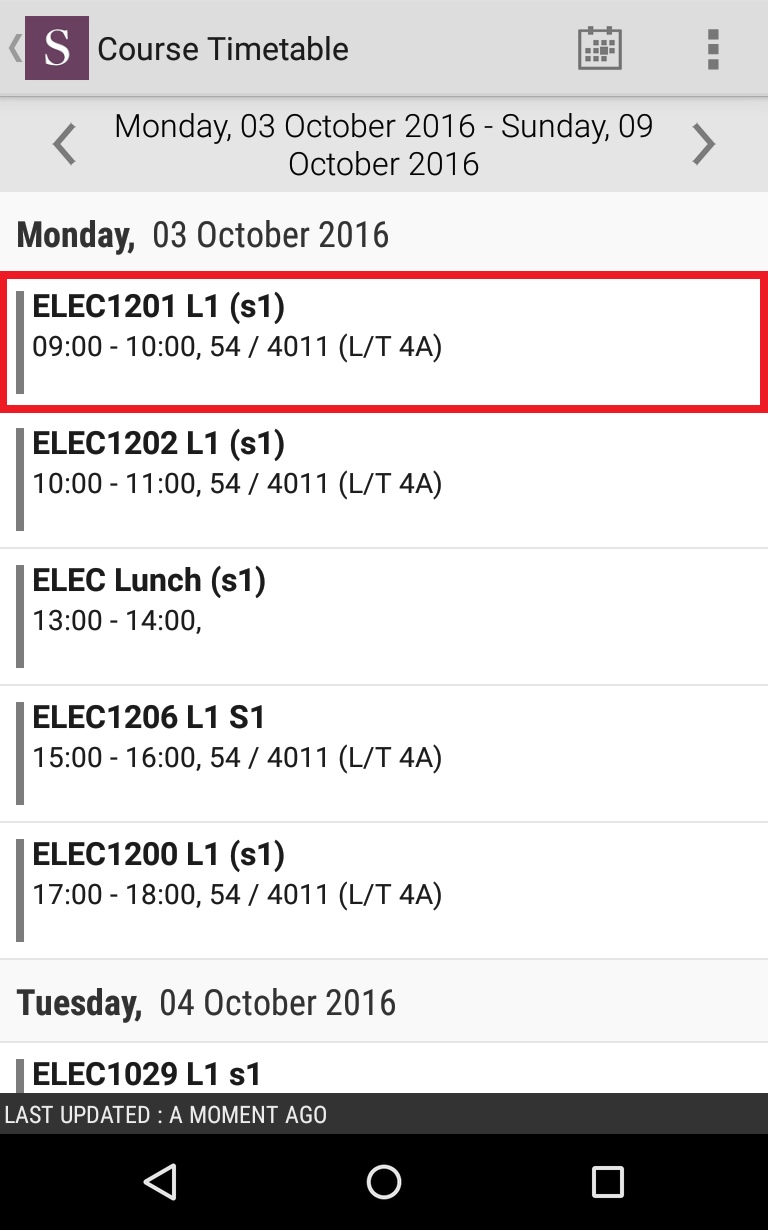Open the calendar date picker icon
The width and height of the screenshot is (768, 1230).
click(x=600, y=48)
